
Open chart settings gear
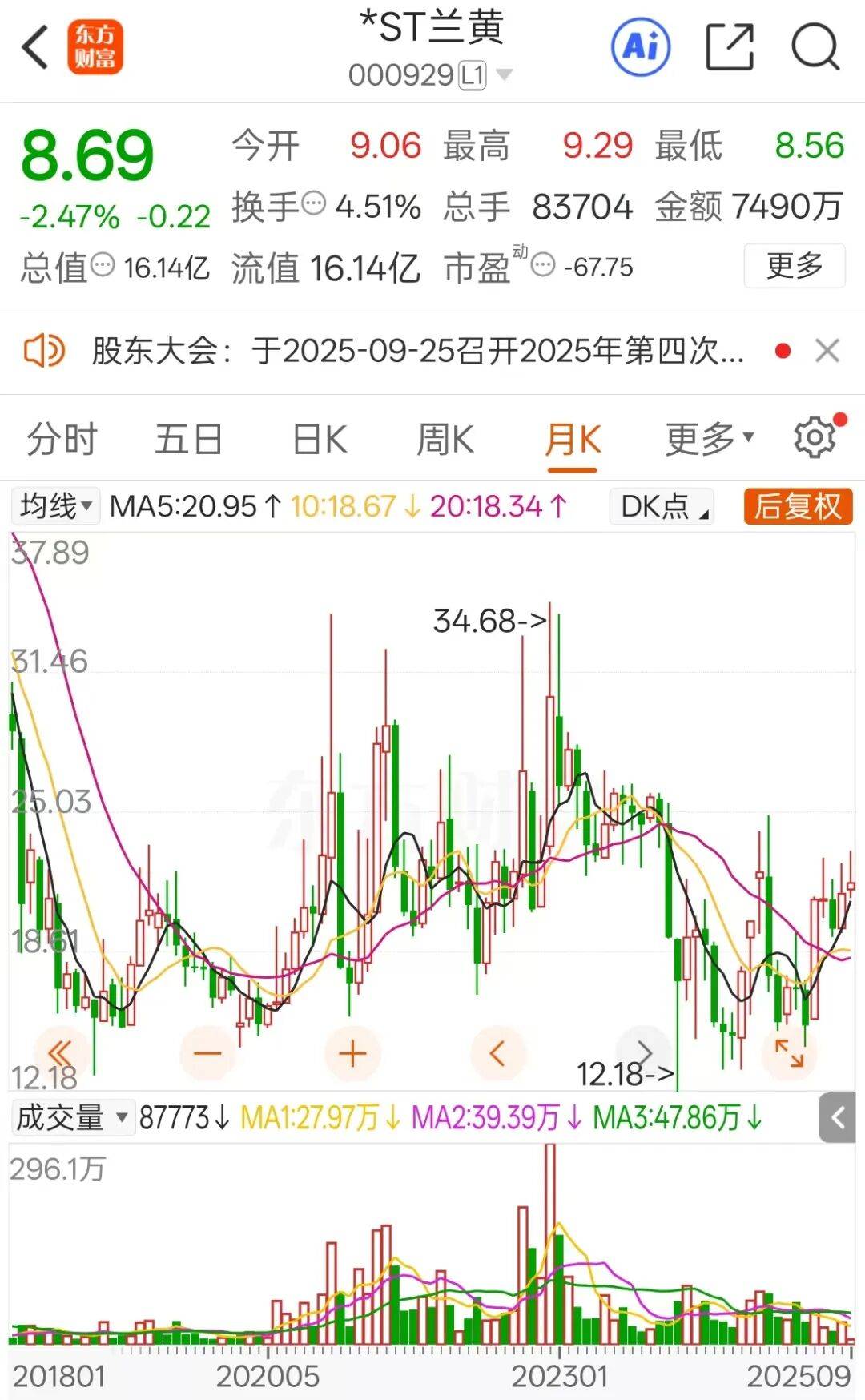pyautogui.click(x=815, y=437)
